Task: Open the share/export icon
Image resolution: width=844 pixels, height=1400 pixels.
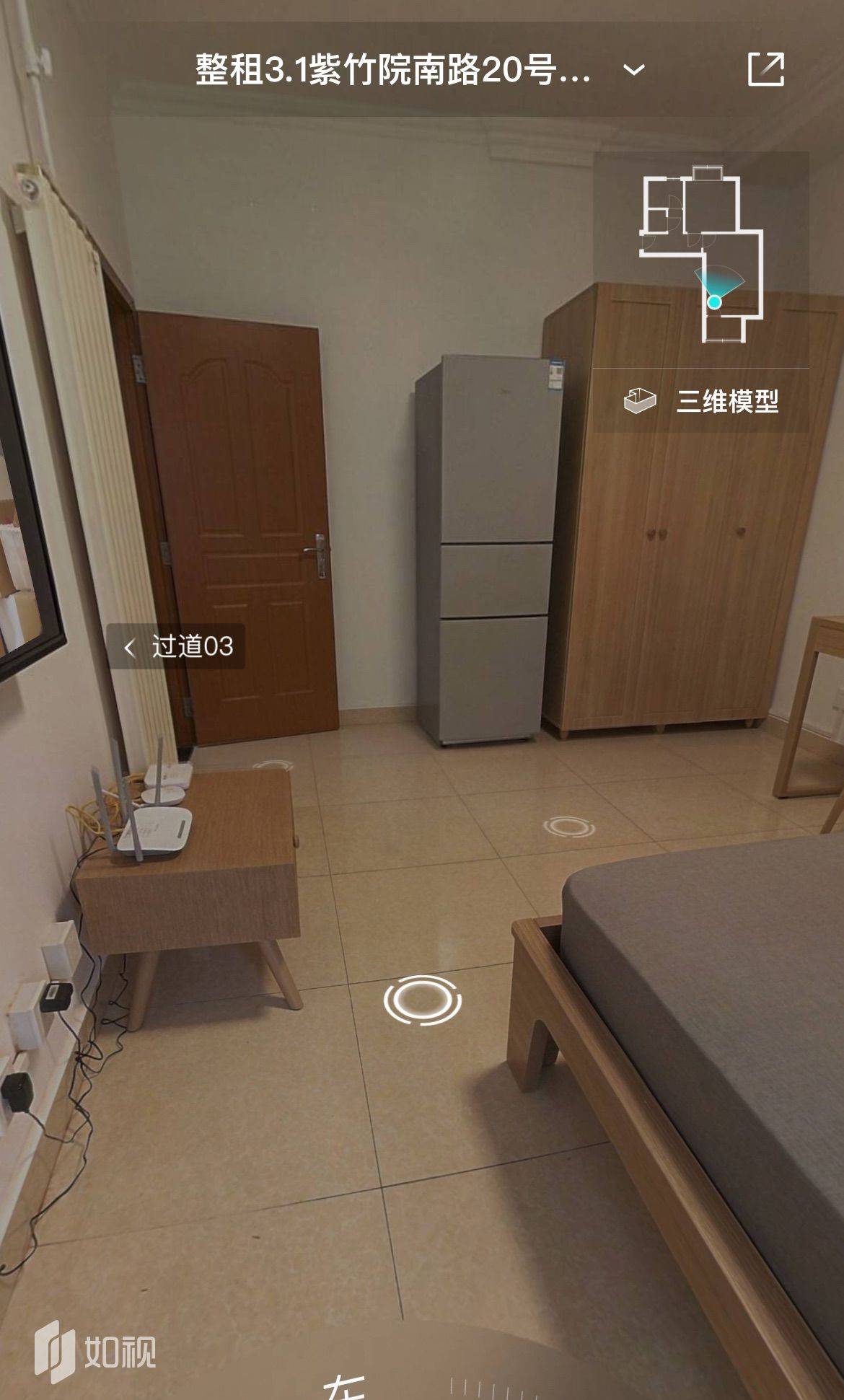Action: pos(765,69)
